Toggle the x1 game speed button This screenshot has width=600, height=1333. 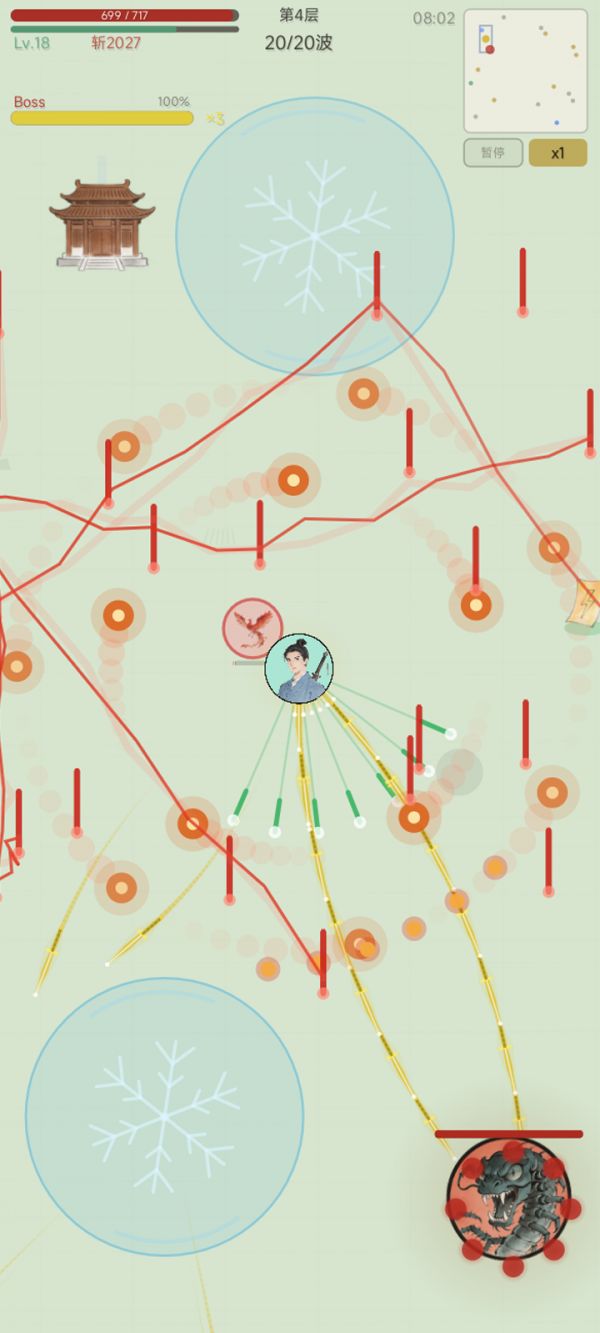pos(557,153)
